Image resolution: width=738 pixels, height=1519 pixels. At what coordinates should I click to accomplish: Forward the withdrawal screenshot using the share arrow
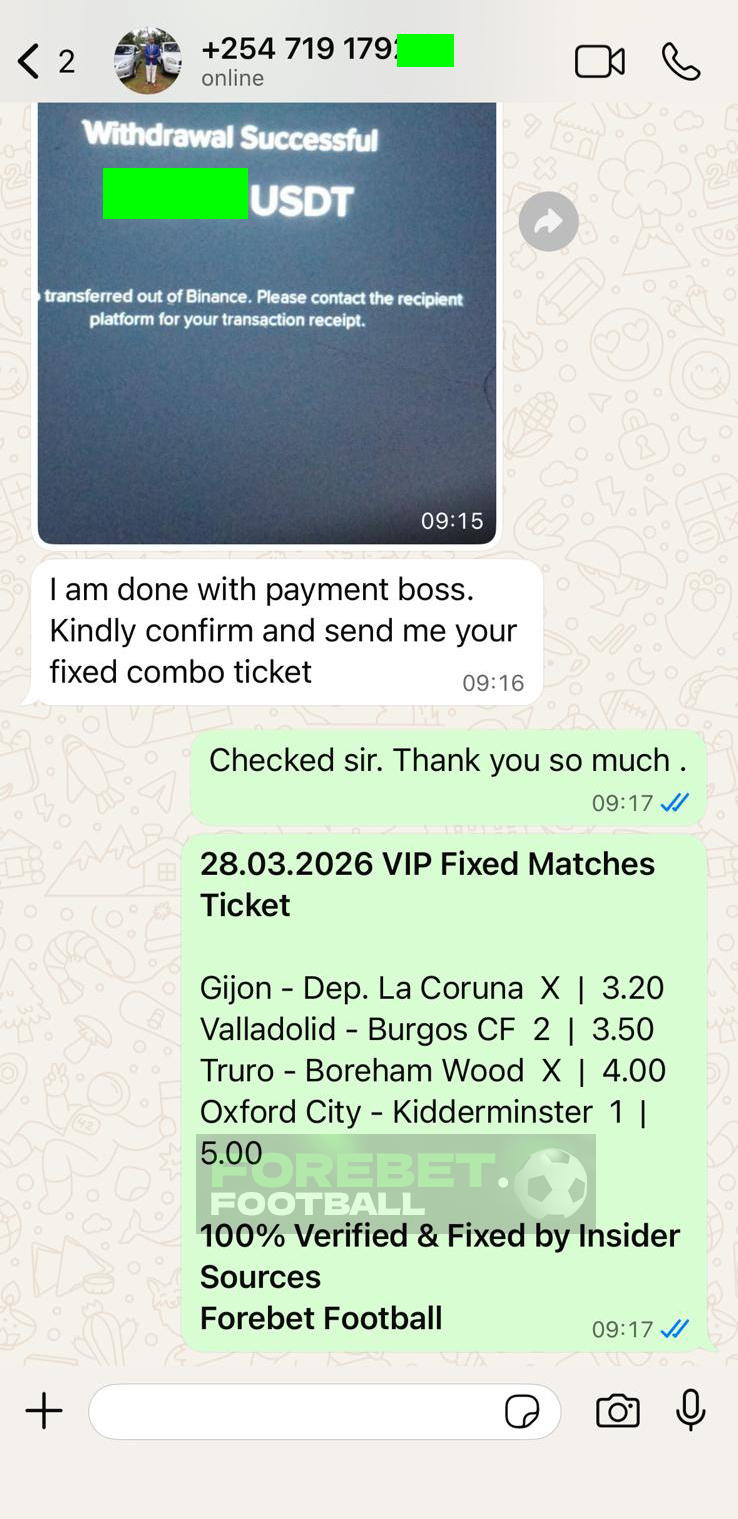(548, 222)
